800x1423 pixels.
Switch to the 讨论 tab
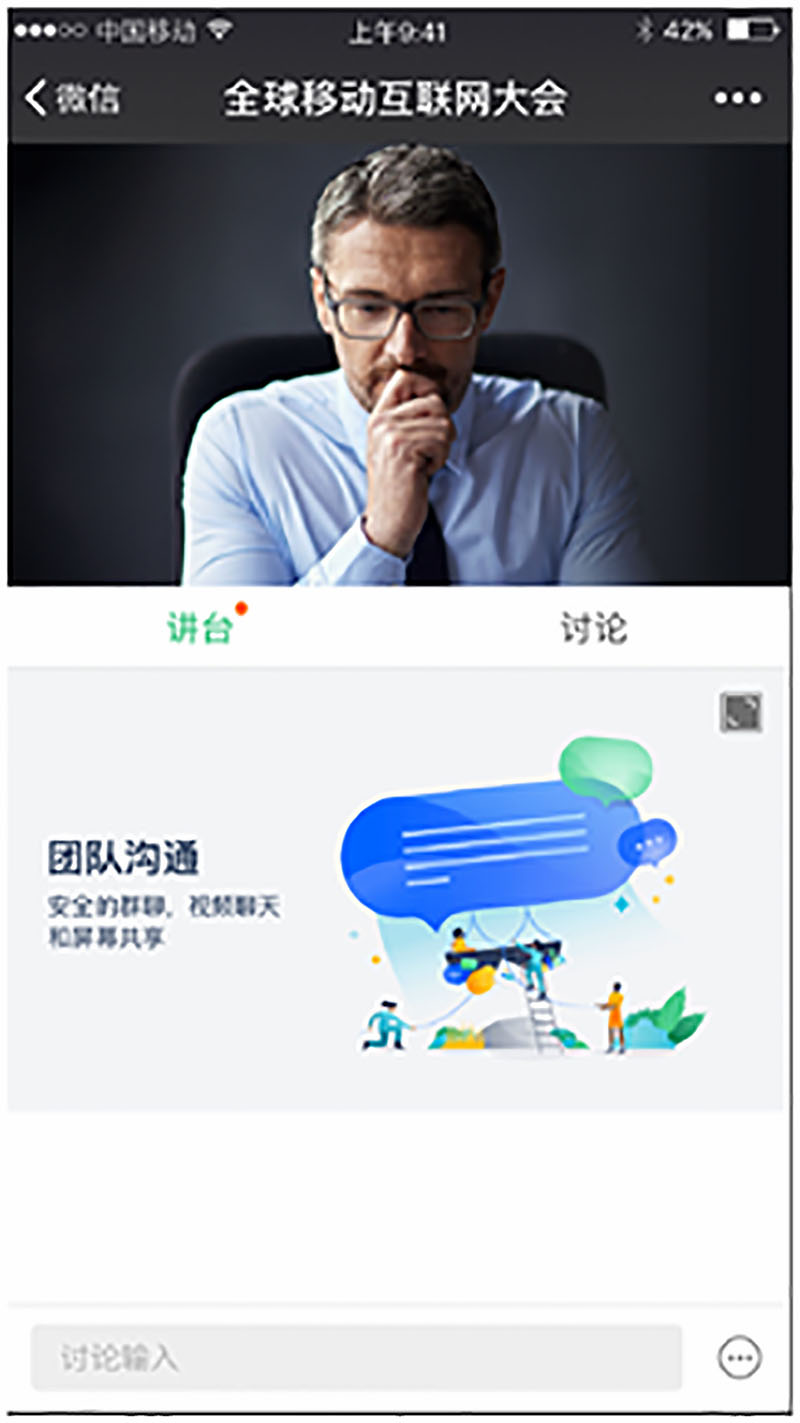593,629
